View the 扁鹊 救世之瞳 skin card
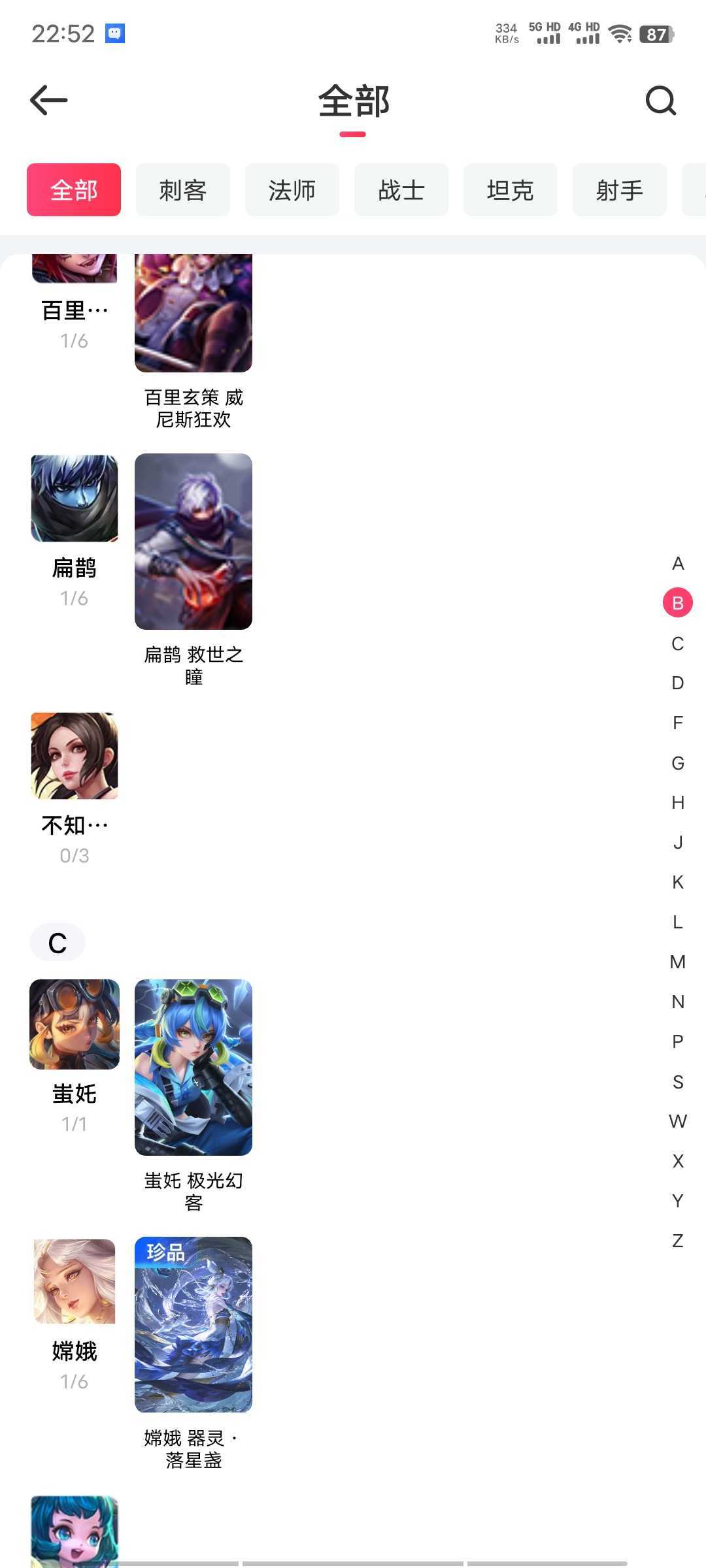The width and height of the screenshot is (706, 1568). [193, 542]
